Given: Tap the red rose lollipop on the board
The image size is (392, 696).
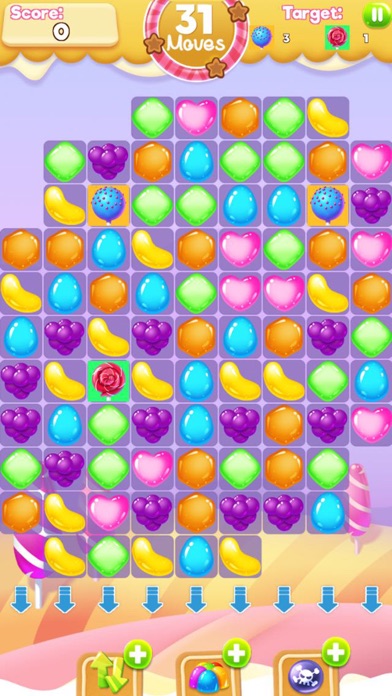Looking at the screenshot, I should [x=108, y=380].
